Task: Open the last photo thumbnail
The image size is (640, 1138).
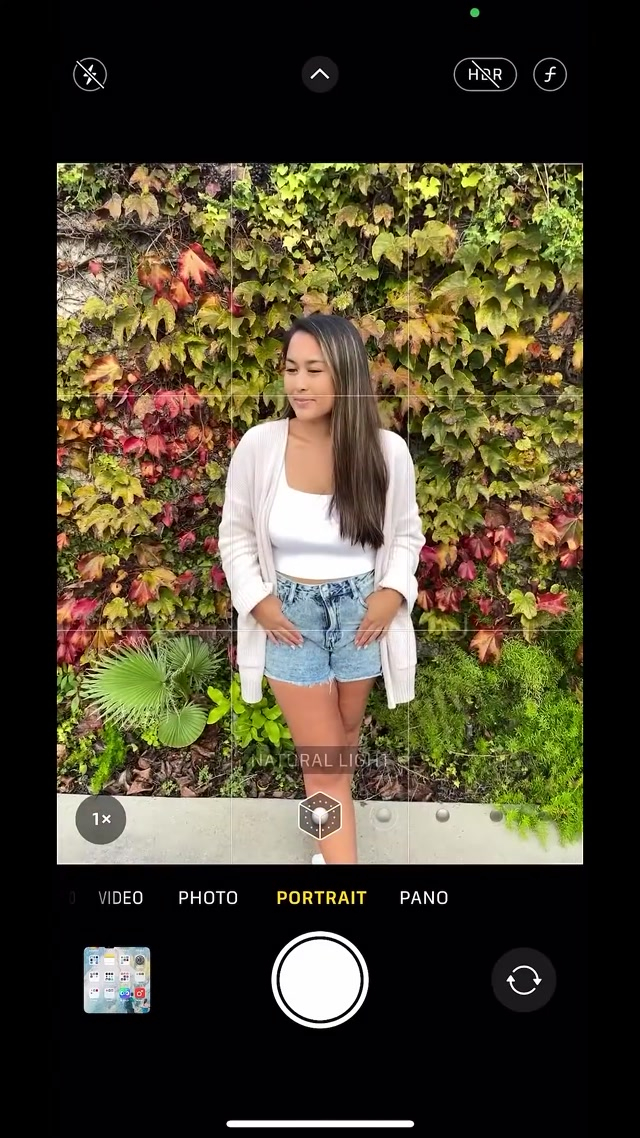Action: 117,980
